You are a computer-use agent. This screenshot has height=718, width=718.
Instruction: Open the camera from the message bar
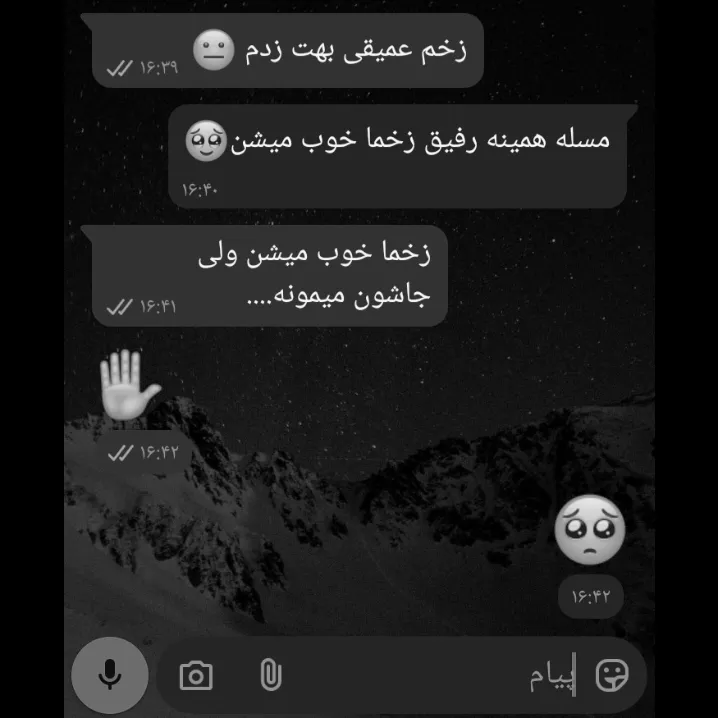(x=196, y=677)
